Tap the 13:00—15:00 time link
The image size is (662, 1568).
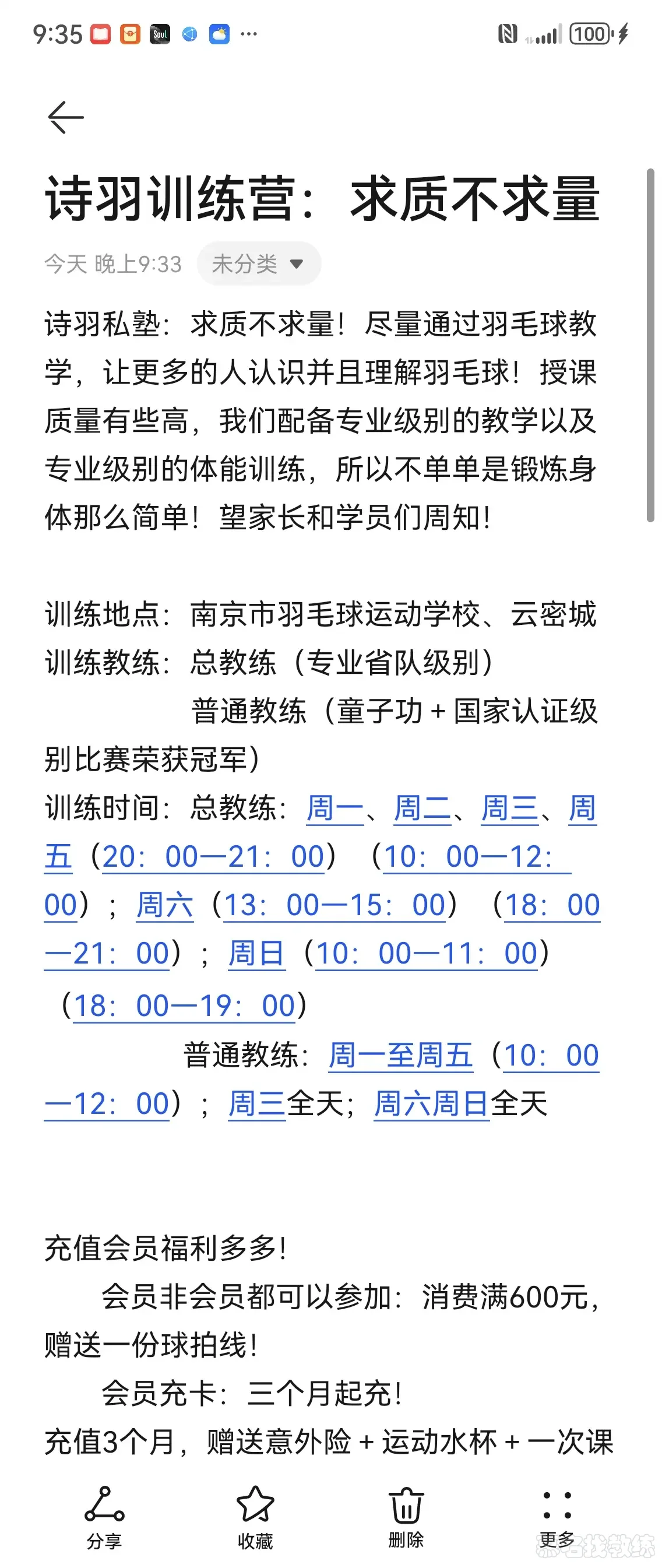coord(334,905)
